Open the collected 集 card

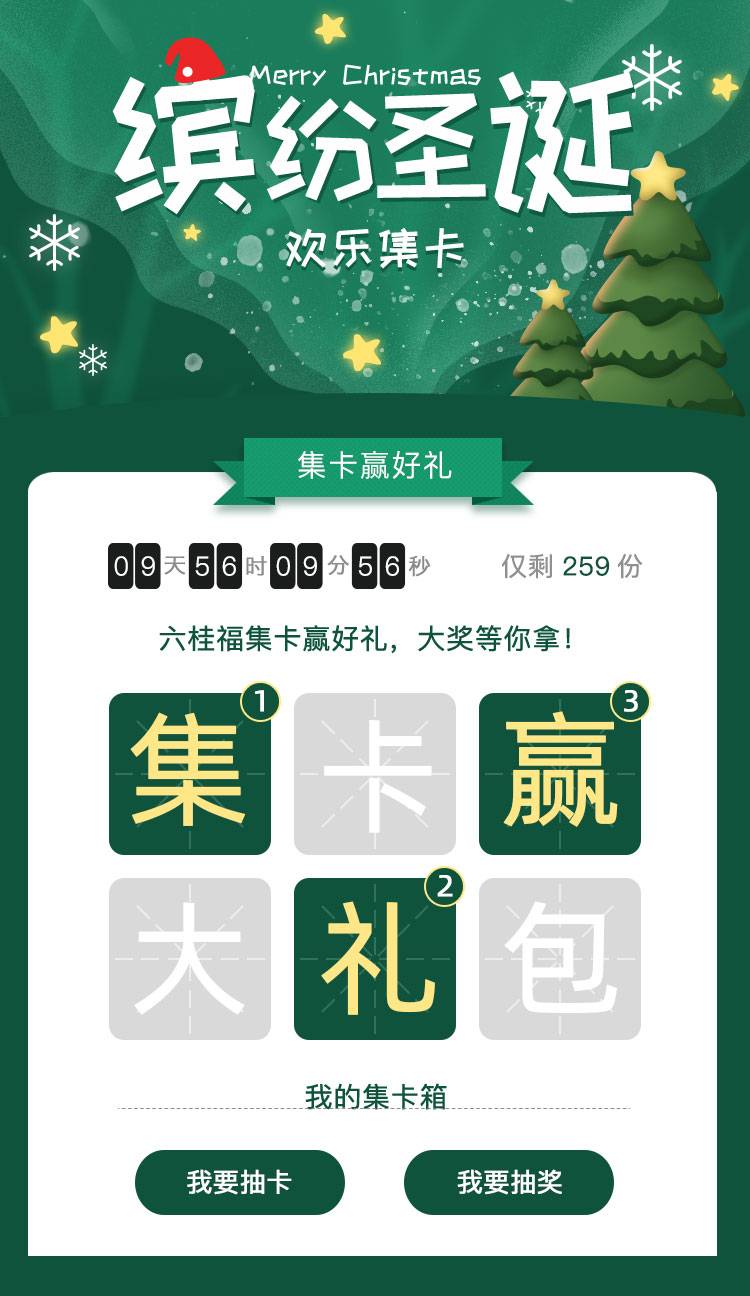[189, 774]
